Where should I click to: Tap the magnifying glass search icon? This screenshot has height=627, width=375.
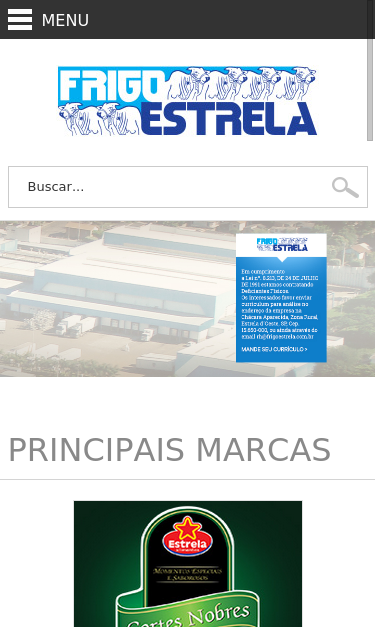pyautogui.click(x=345, y=187)
